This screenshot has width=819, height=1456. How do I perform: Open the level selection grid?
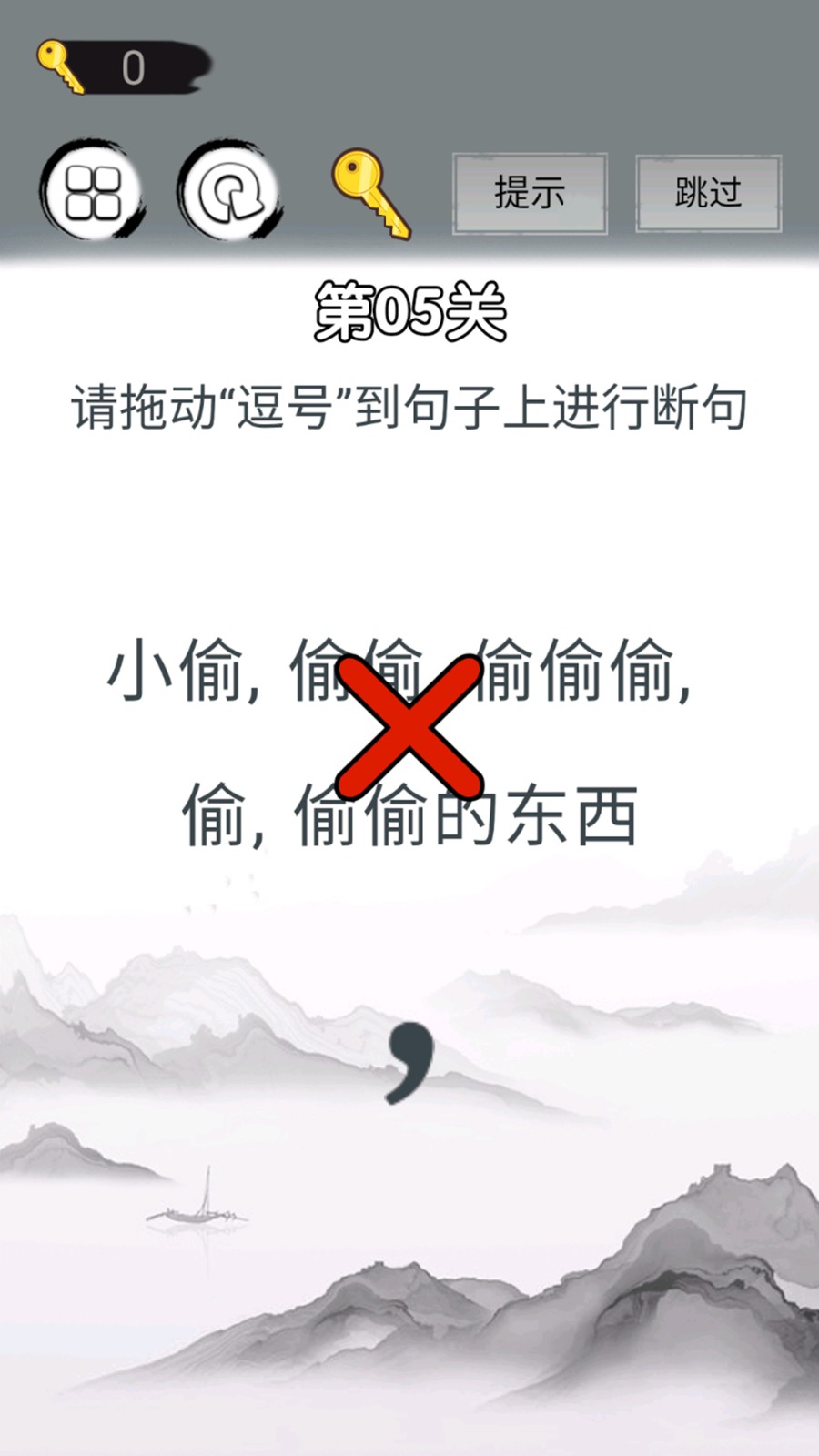[x=93, y=193]
